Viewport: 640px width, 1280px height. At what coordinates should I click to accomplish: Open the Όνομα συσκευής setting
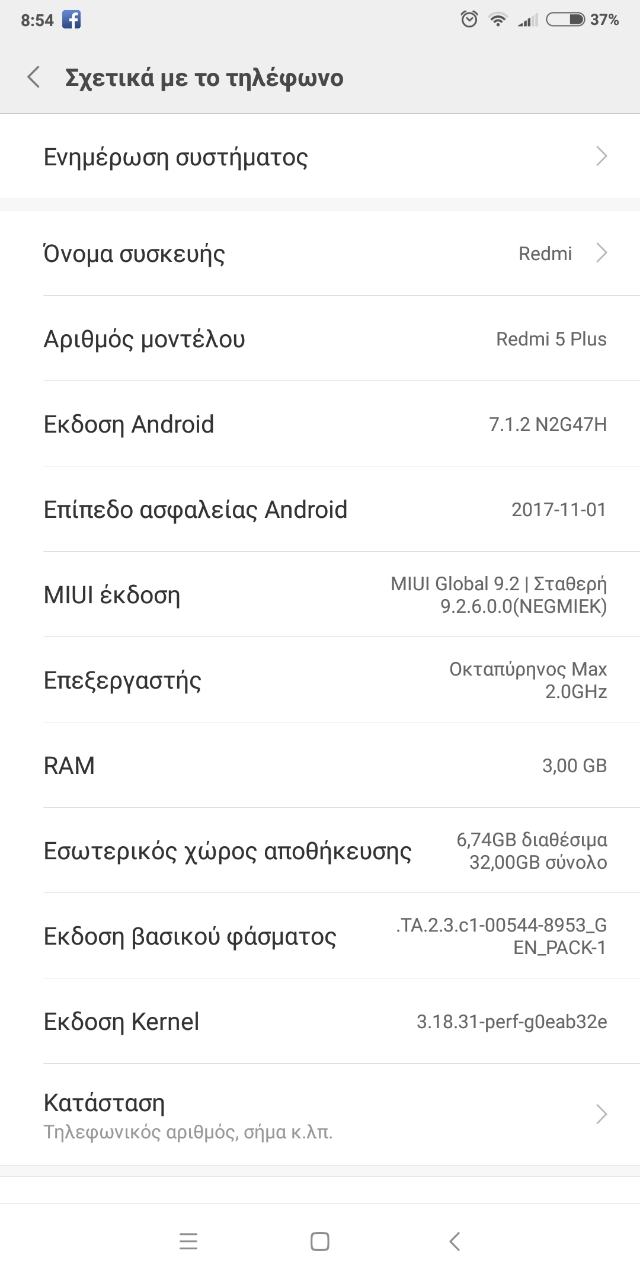(x=320, y=253)
